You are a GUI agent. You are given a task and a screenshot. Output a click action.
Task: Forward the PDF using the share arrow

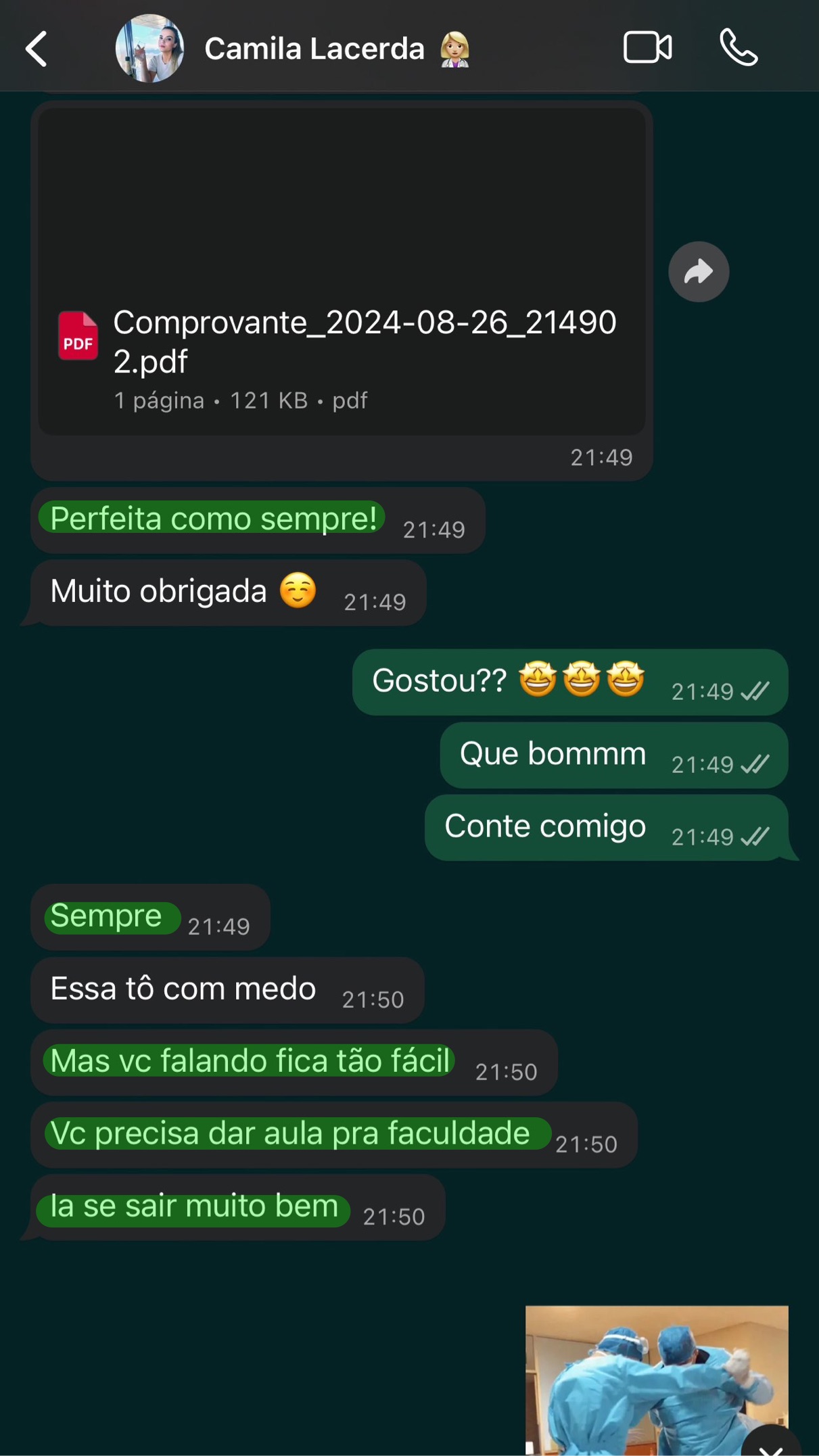(699, 272)
